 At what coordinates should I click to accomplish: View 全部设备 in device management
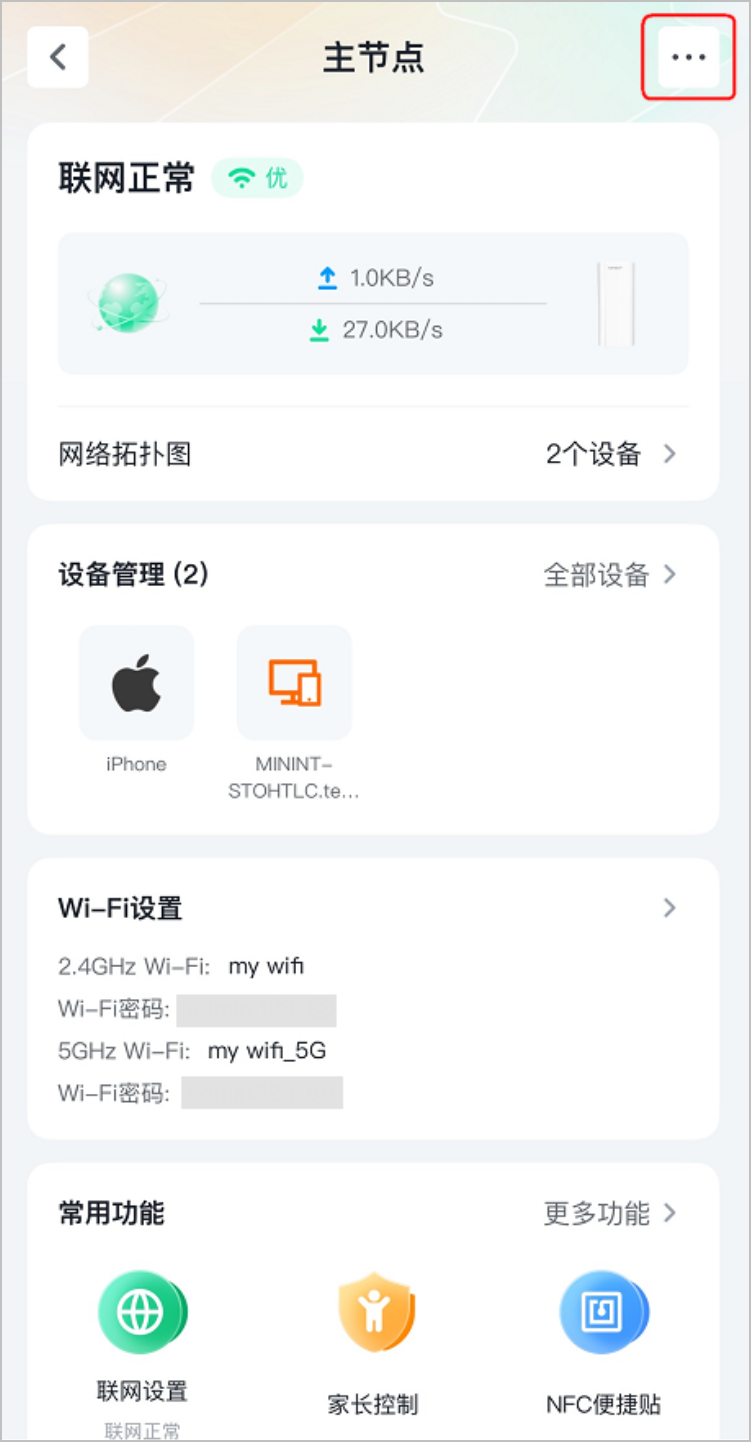pyautogui.click(x=610, y=575)
